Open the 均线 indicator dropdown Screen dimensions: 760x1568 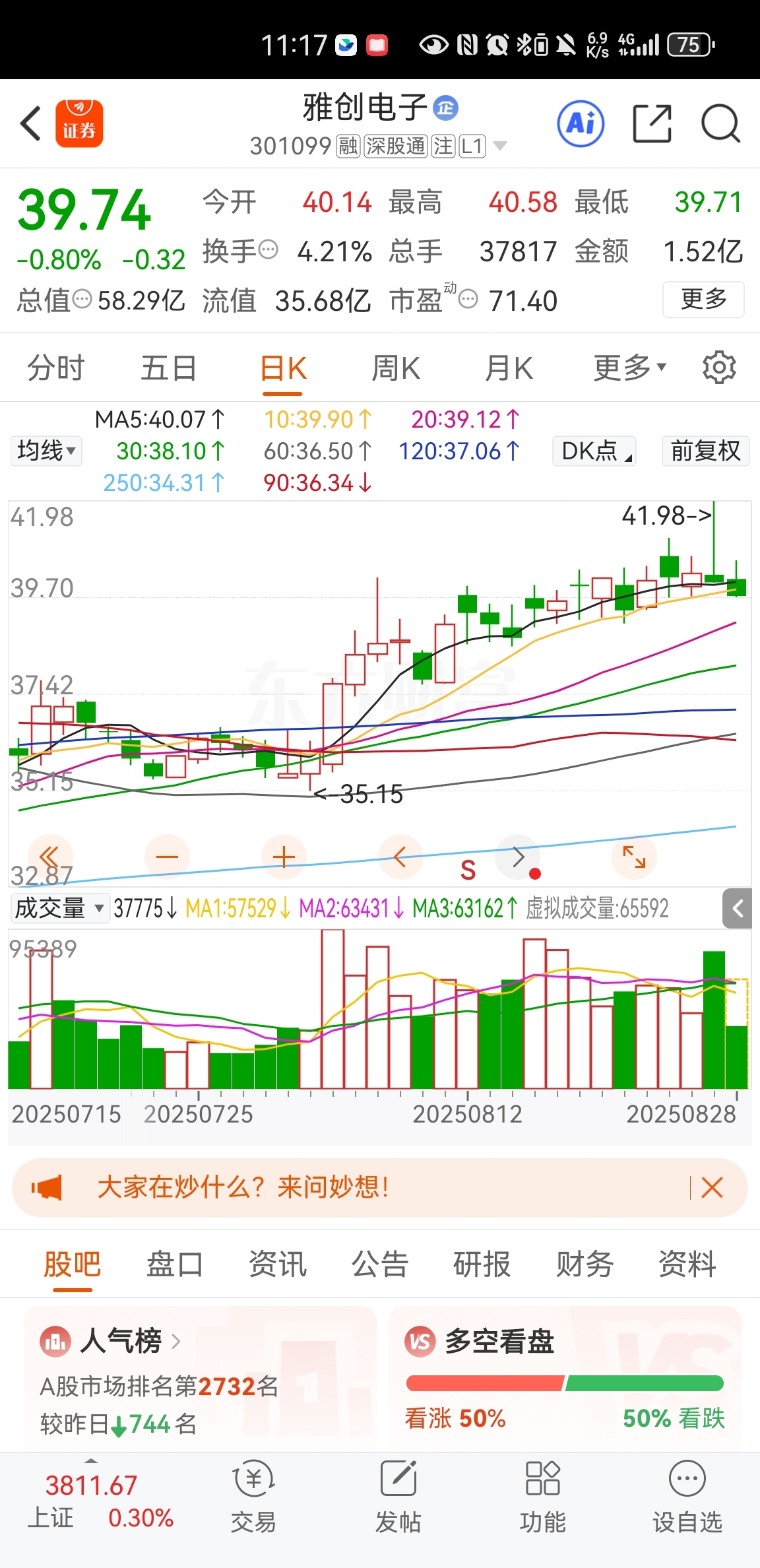pyautogui.click(x=46, y=451)
